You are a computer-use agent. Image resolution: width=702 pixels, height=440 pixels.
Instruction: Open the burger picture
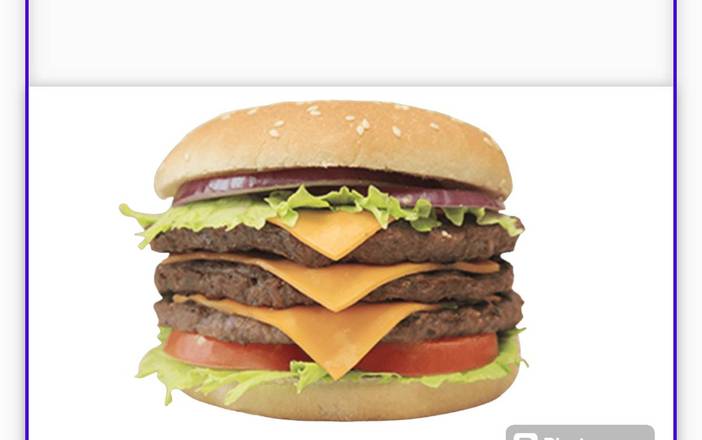(x=330, y=260)
